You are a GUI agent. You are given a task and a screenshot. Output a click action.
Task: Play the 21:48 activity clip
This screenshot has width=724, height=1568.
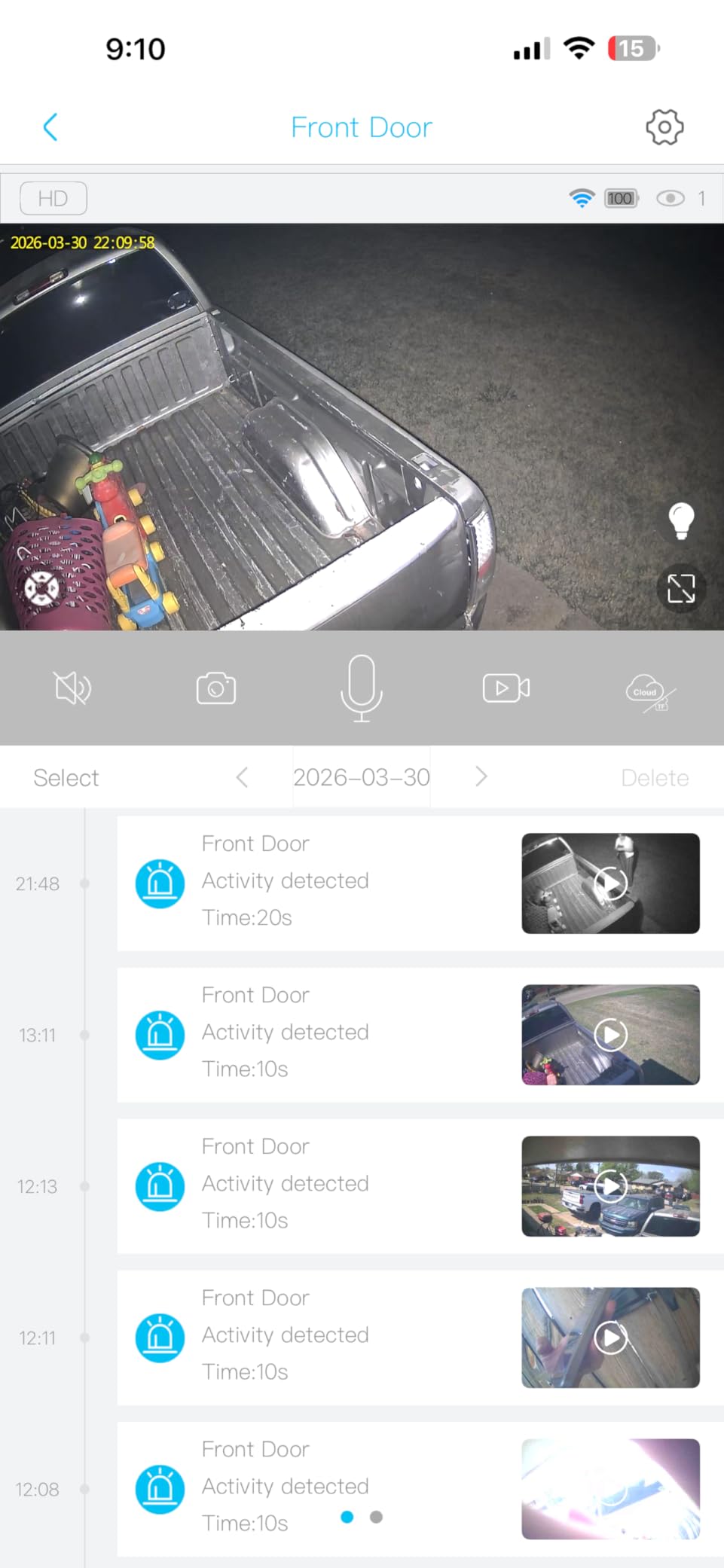coord(610,883)
